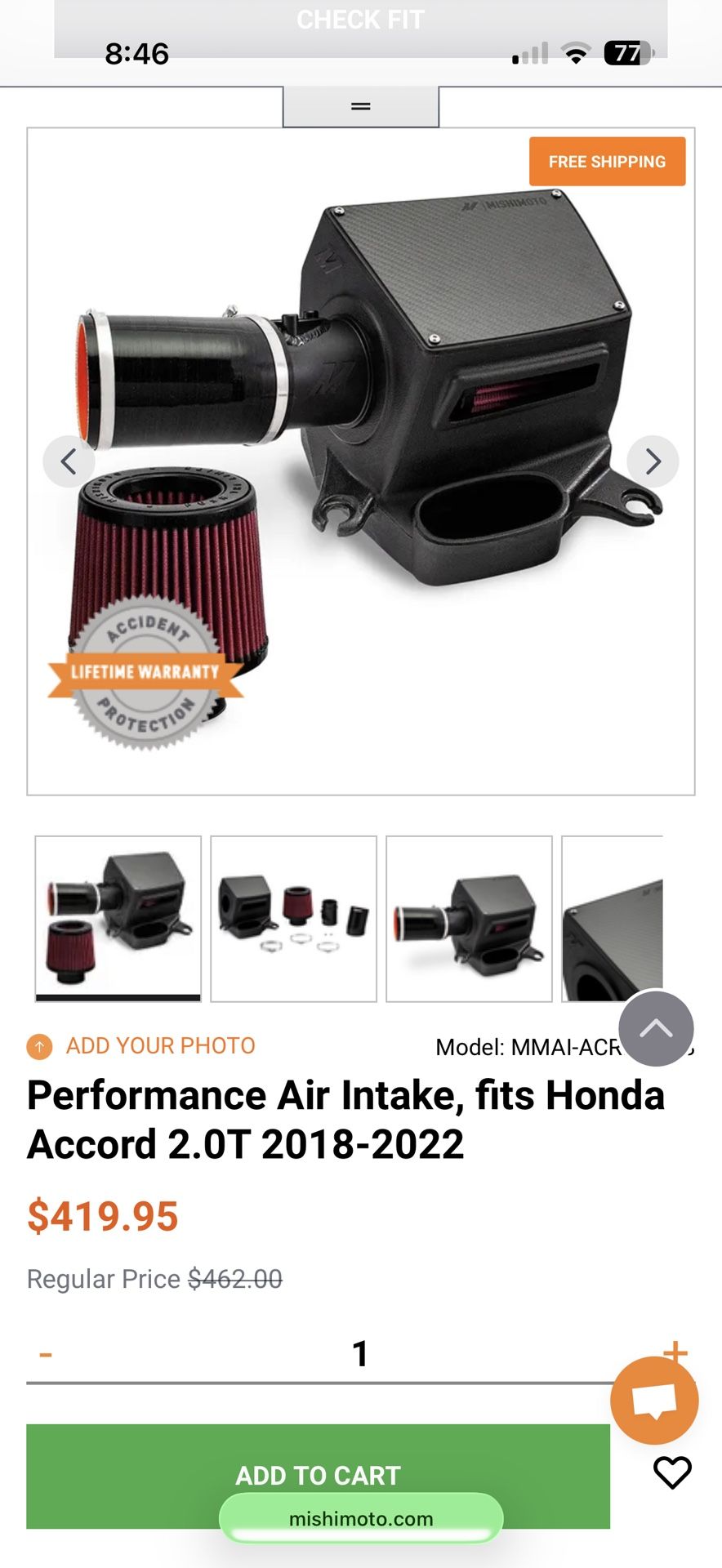This screenshot has height=1568, width=722.
Task: Select the FREE SHIPPING badge
Action: 607,161
